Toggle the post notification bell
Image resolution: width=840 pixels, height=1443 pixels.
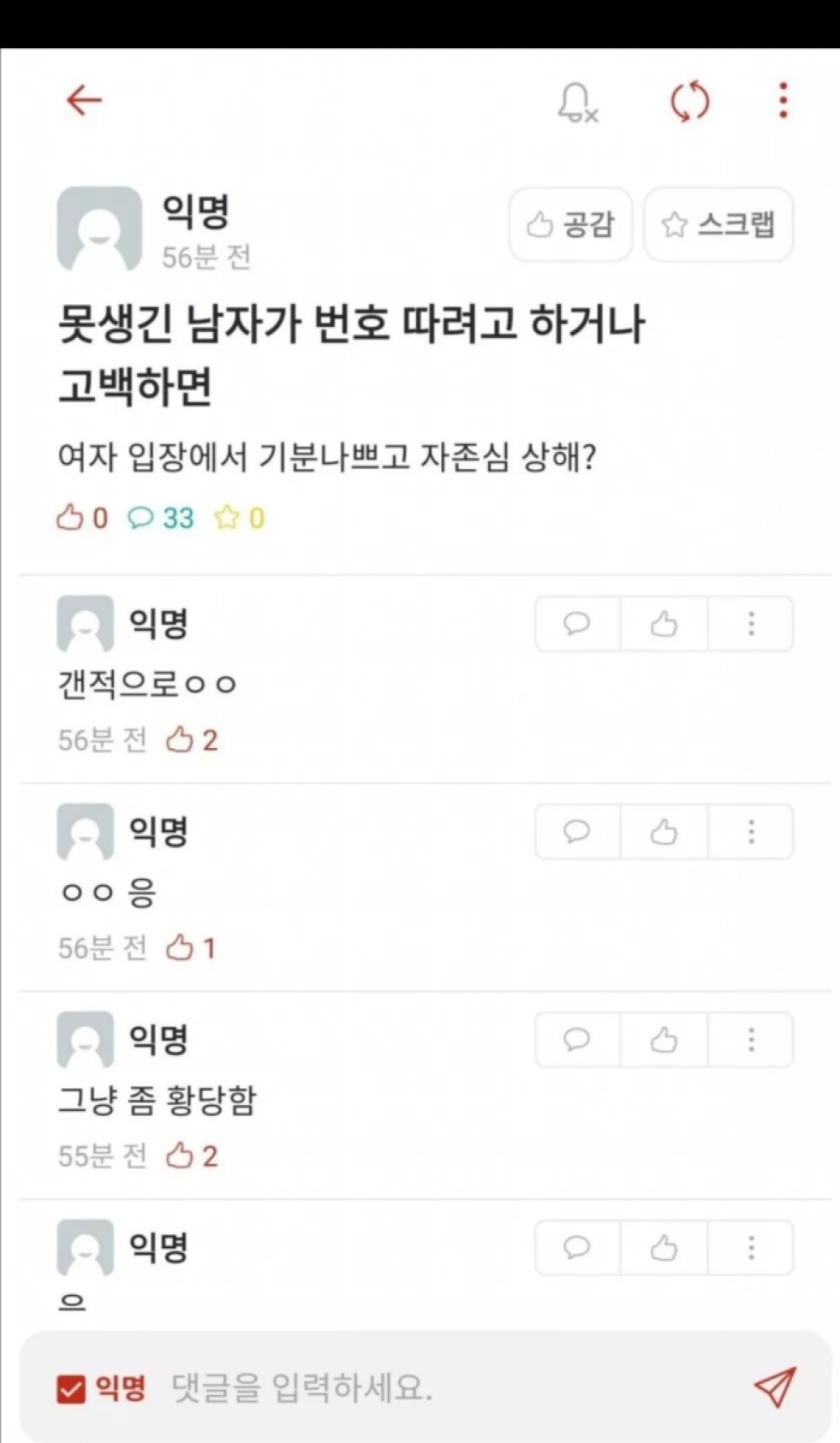pyautogui.click(x=577, y=103)
